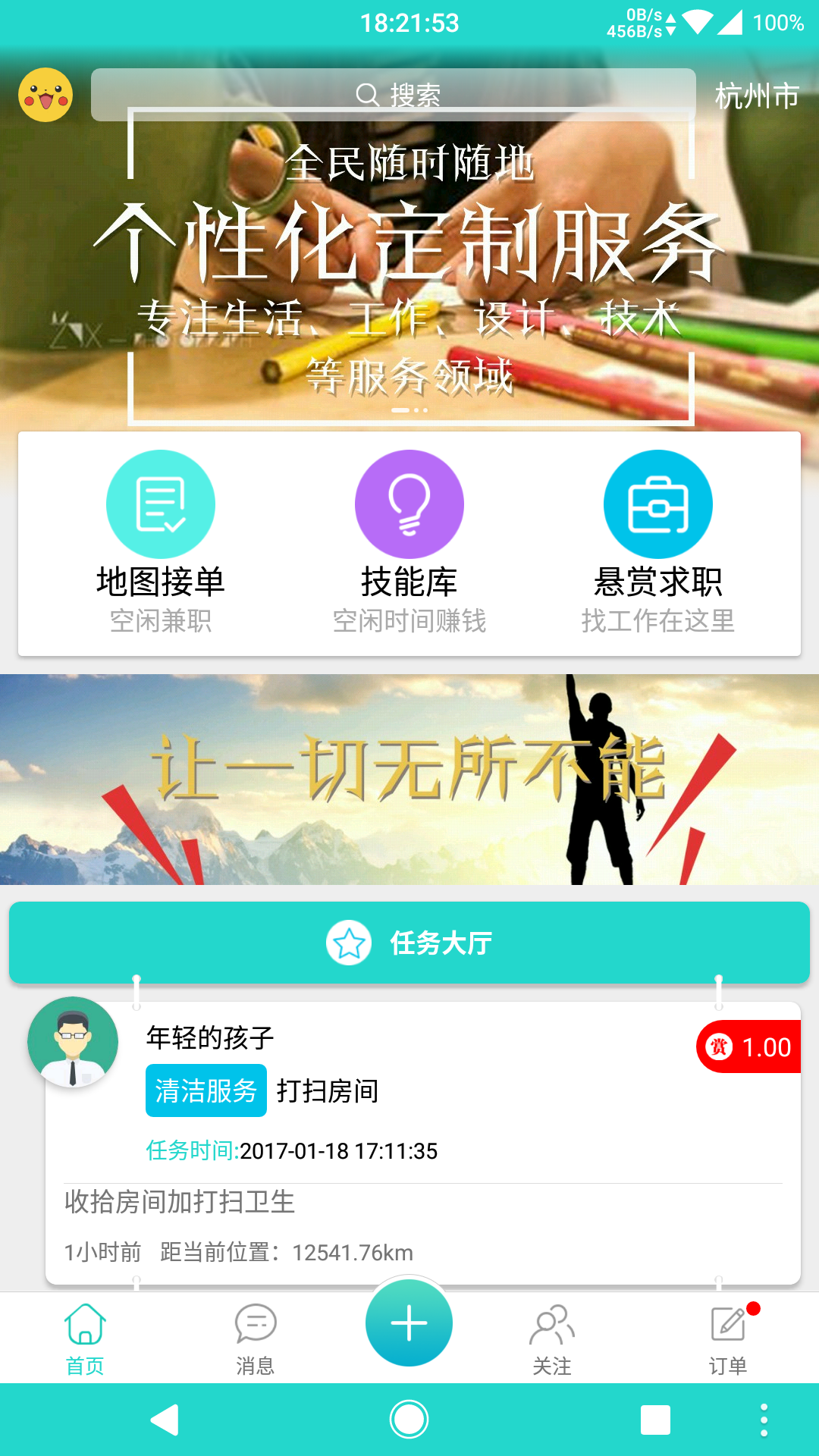This screenshot has width=819, height=1456.
Task: Switch to the 首页 tab
Action: coord(85,1339)
